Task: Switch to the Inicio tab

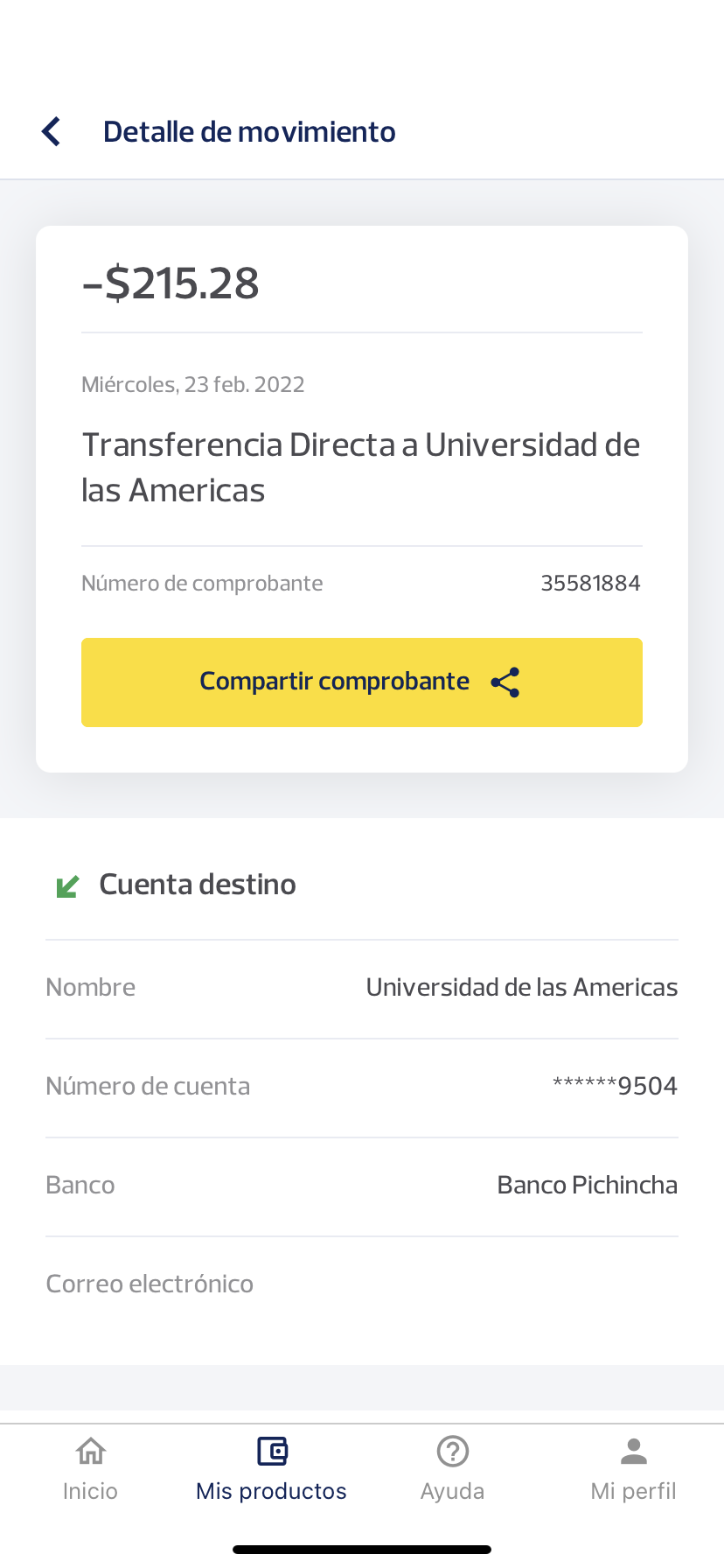Action: pos(90,1467)
